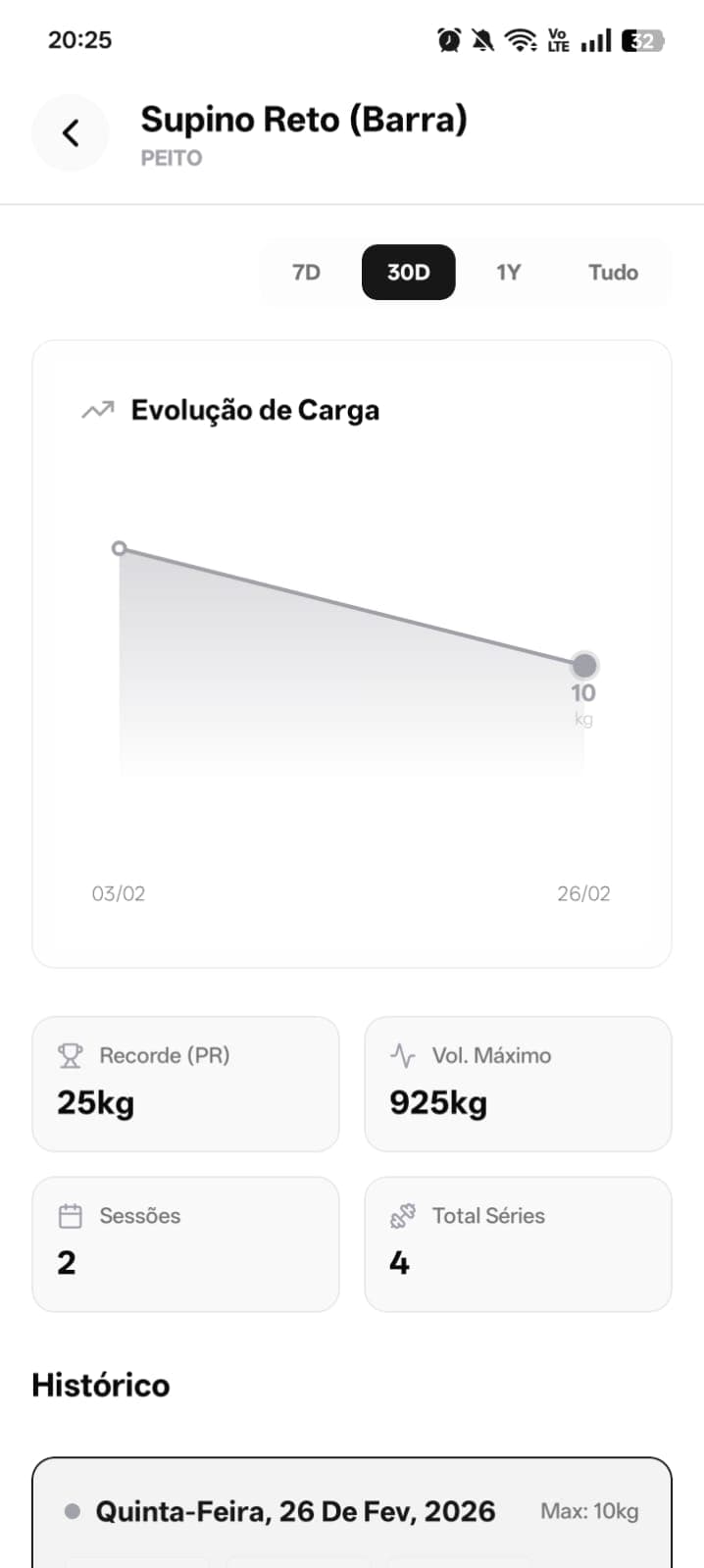Tap the 03/02 data point on chart
This screenshot has width=704, height=1568.
click(x=120, y=548)
